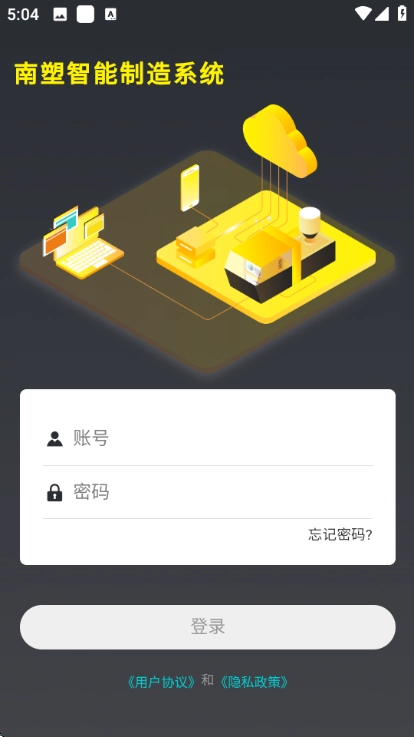Open the 忘记密码? forgot password link
The image size is (414, 737).
click(340, 534)
